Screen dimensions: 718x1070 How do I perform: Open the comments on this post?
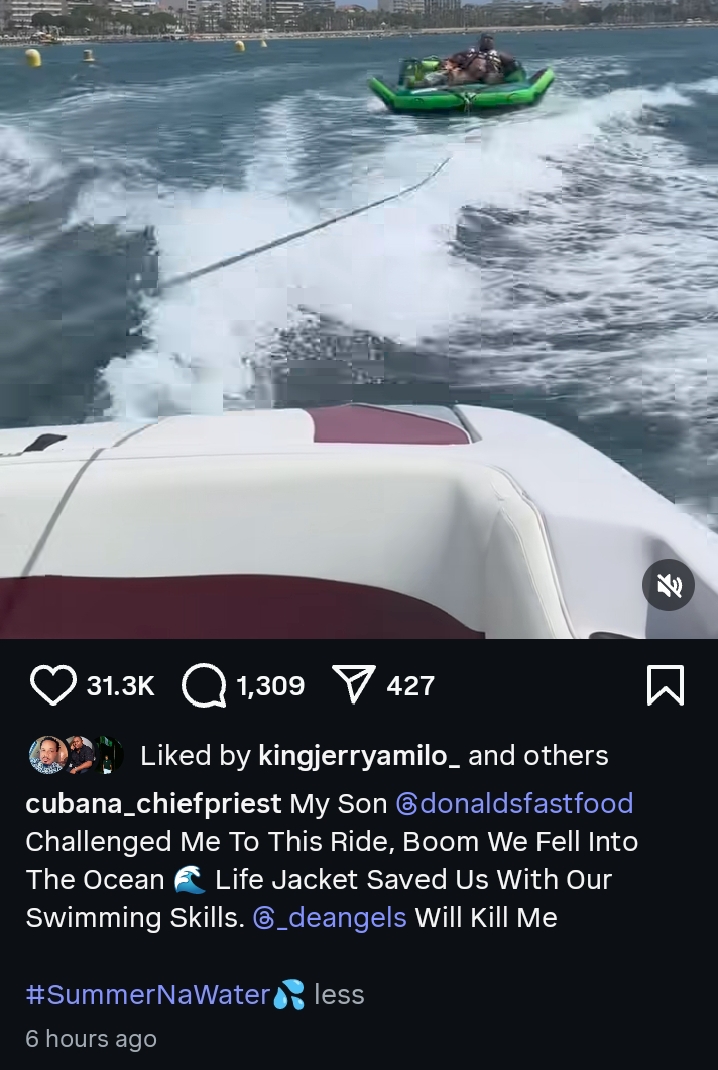[204, 686]
